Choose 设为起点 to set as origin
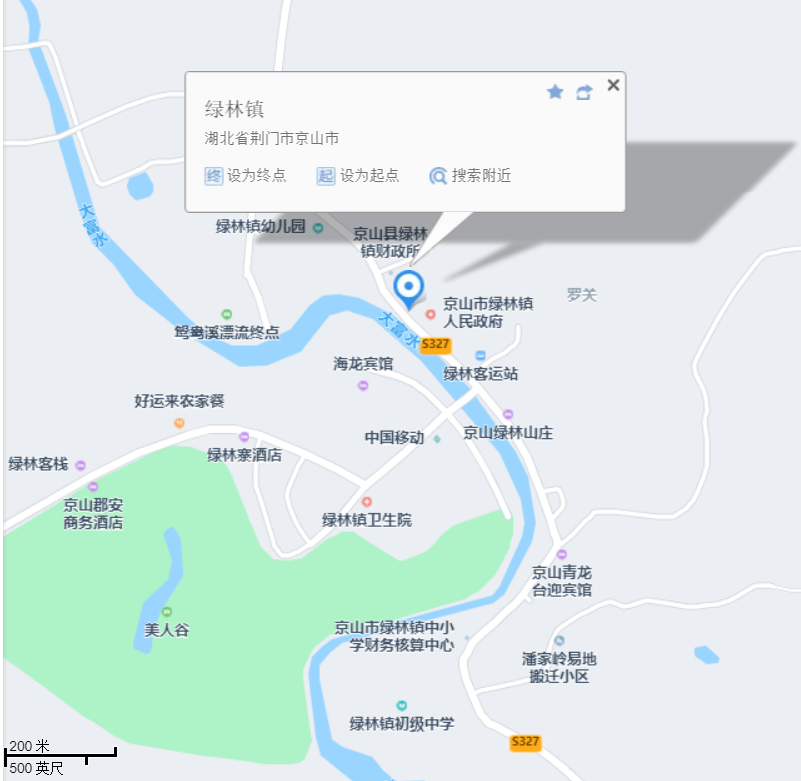Image resolution: width=801 pixels, height=781 pixels. click(358, 175)
